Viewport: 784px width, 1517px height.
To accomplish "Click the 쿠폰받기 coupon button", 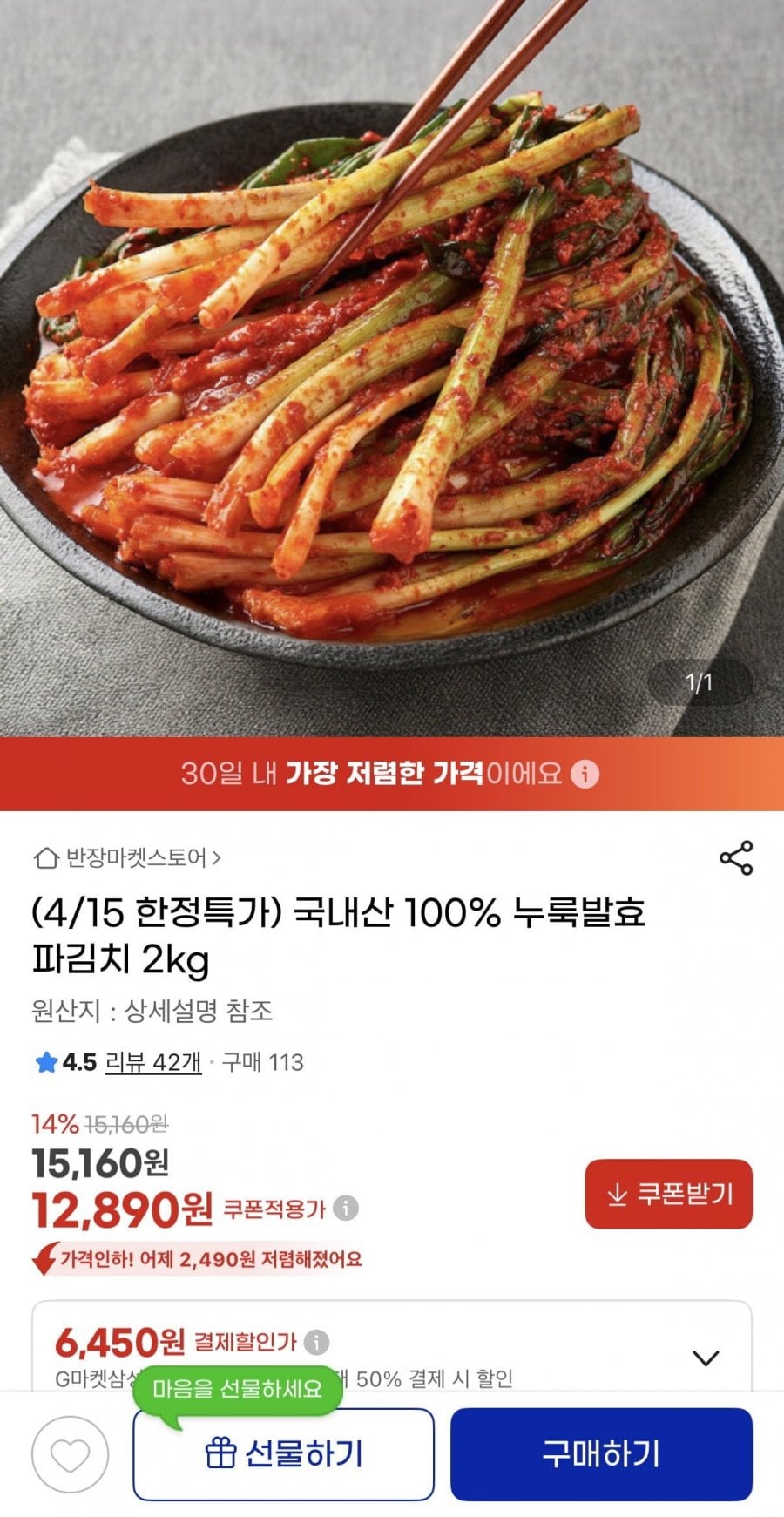I will (669, 1195).
